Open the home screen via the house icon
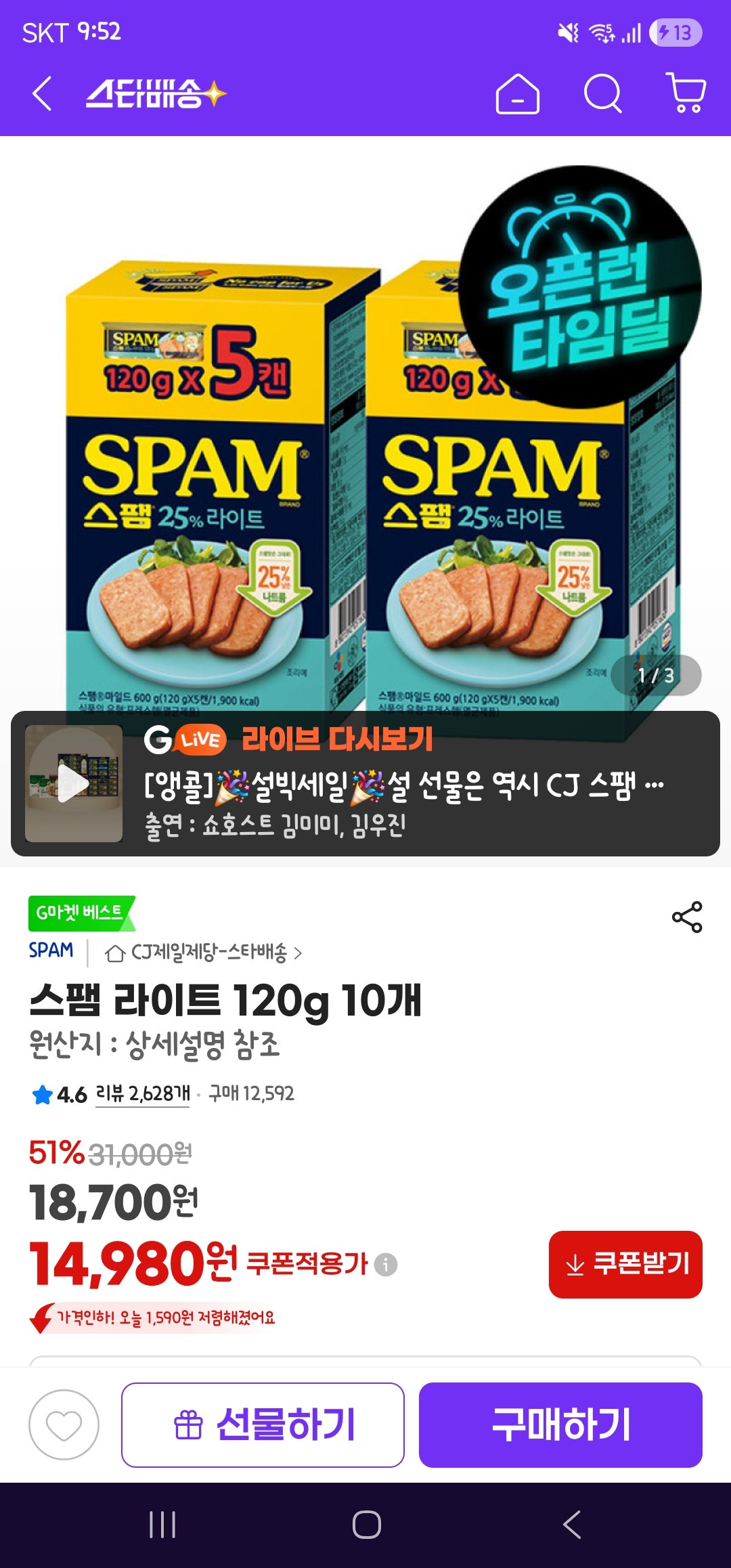This screenshot has height=1568, width=731. pyautogui.click(x=517, y=96)
